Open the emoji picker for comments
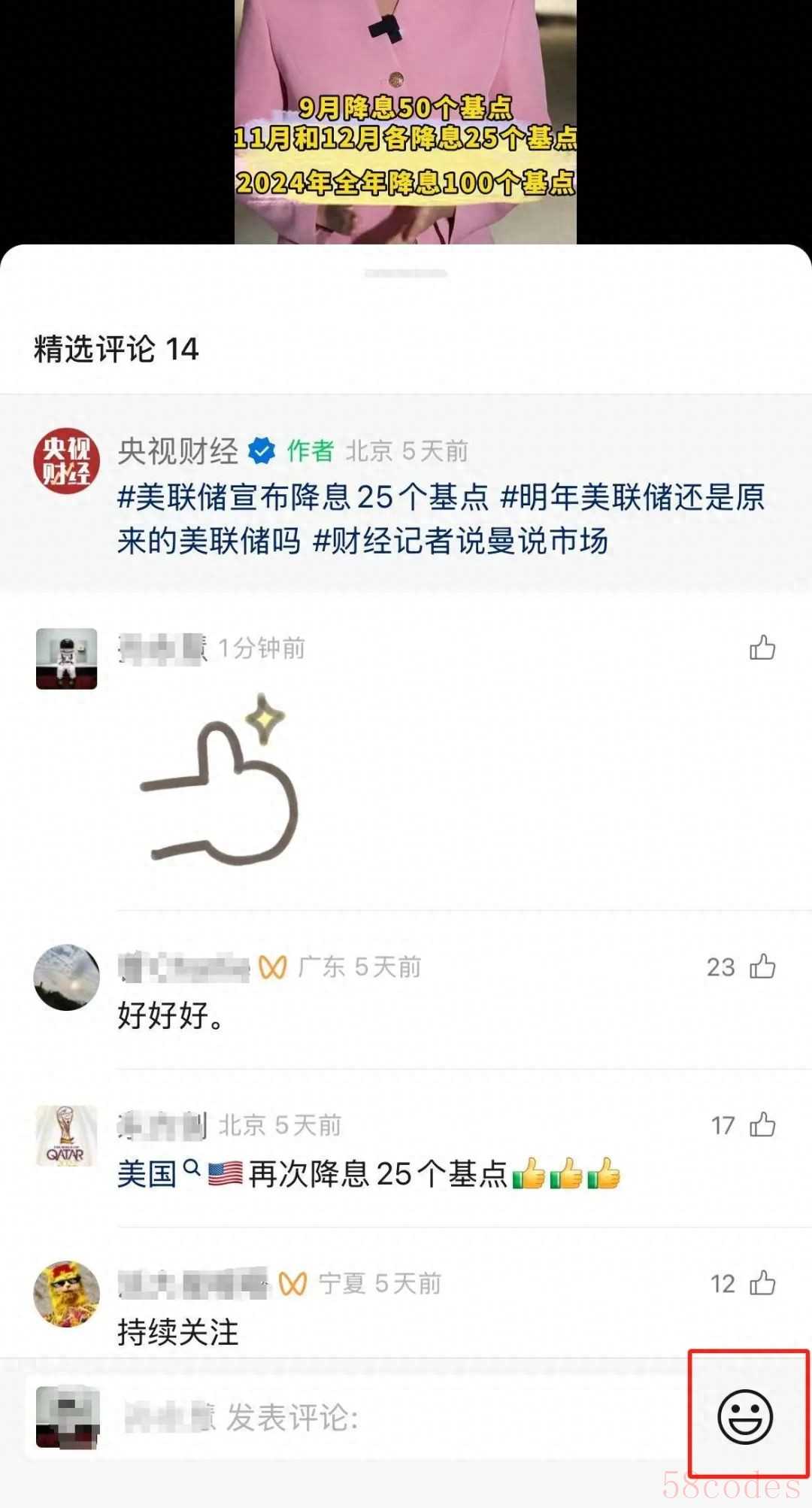Image resolution: width=812 pixels, height=1508 pixels. [745, 1417]
